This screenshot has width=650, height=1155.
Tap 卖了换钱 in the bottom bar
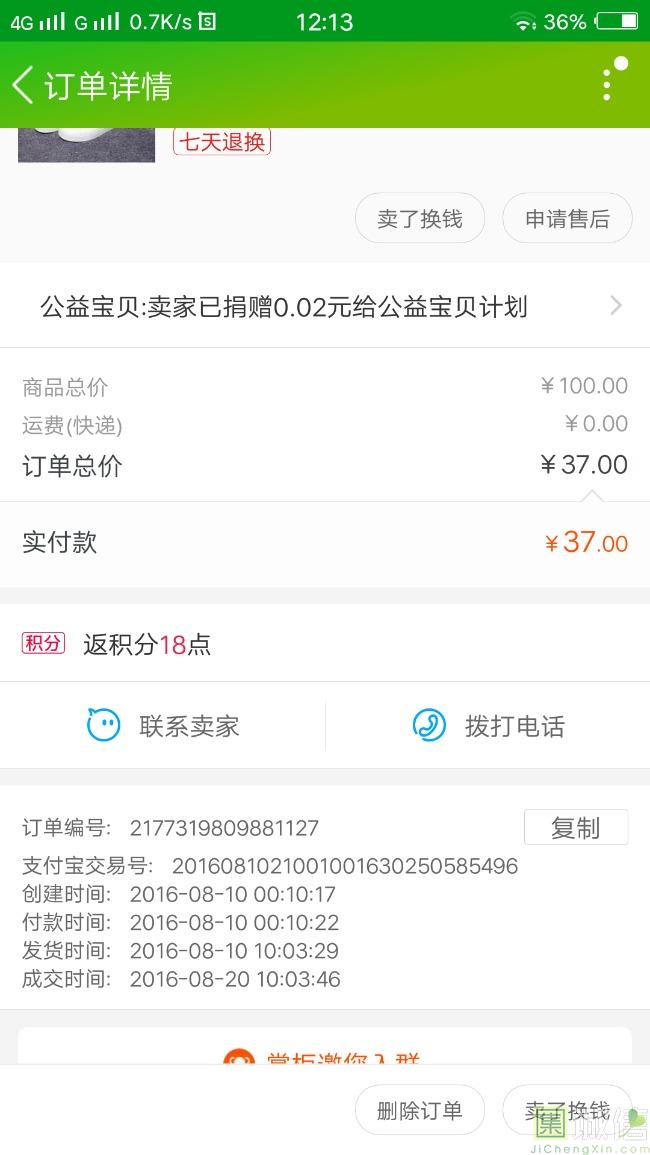tap(567, 1110)
